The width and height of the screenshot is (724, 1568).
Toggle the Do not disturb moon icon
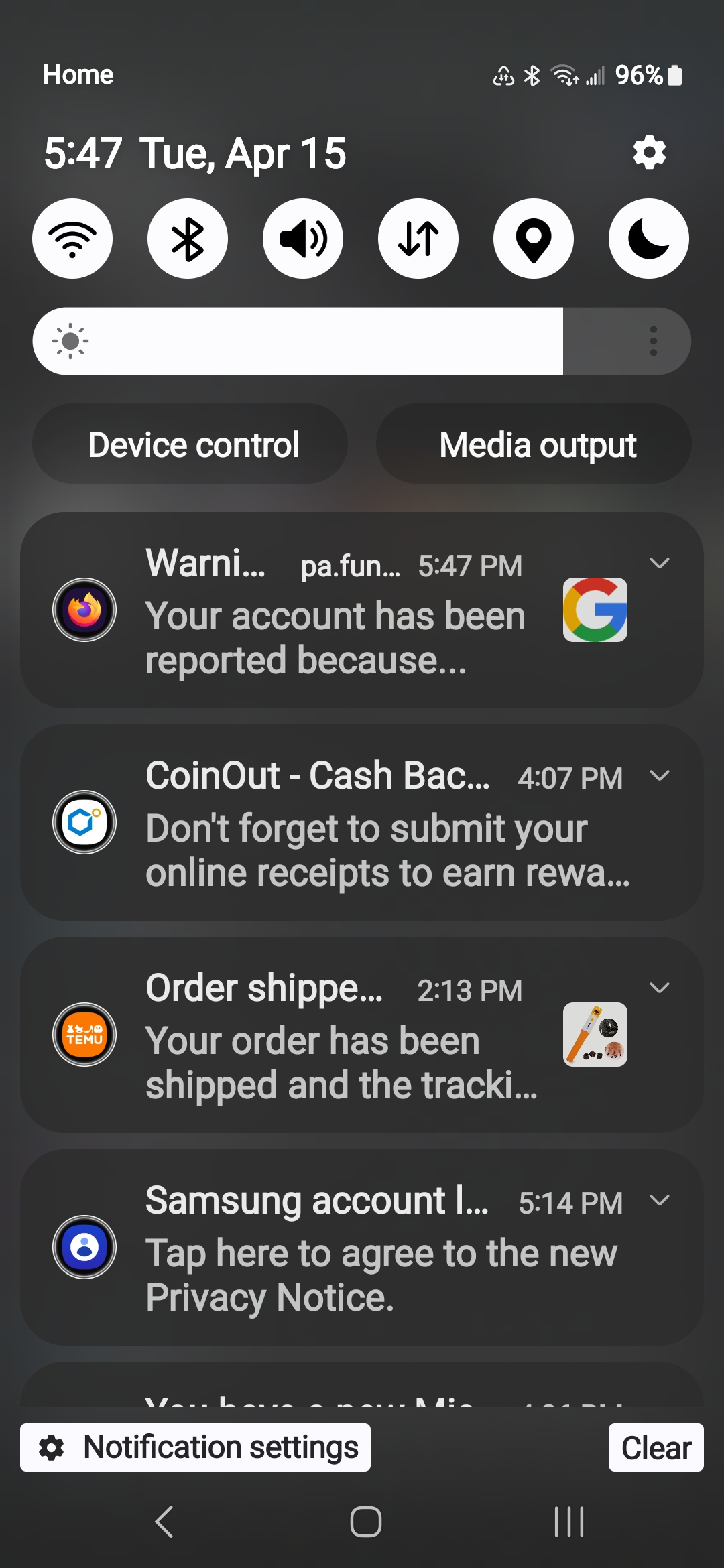pos(649,239)
